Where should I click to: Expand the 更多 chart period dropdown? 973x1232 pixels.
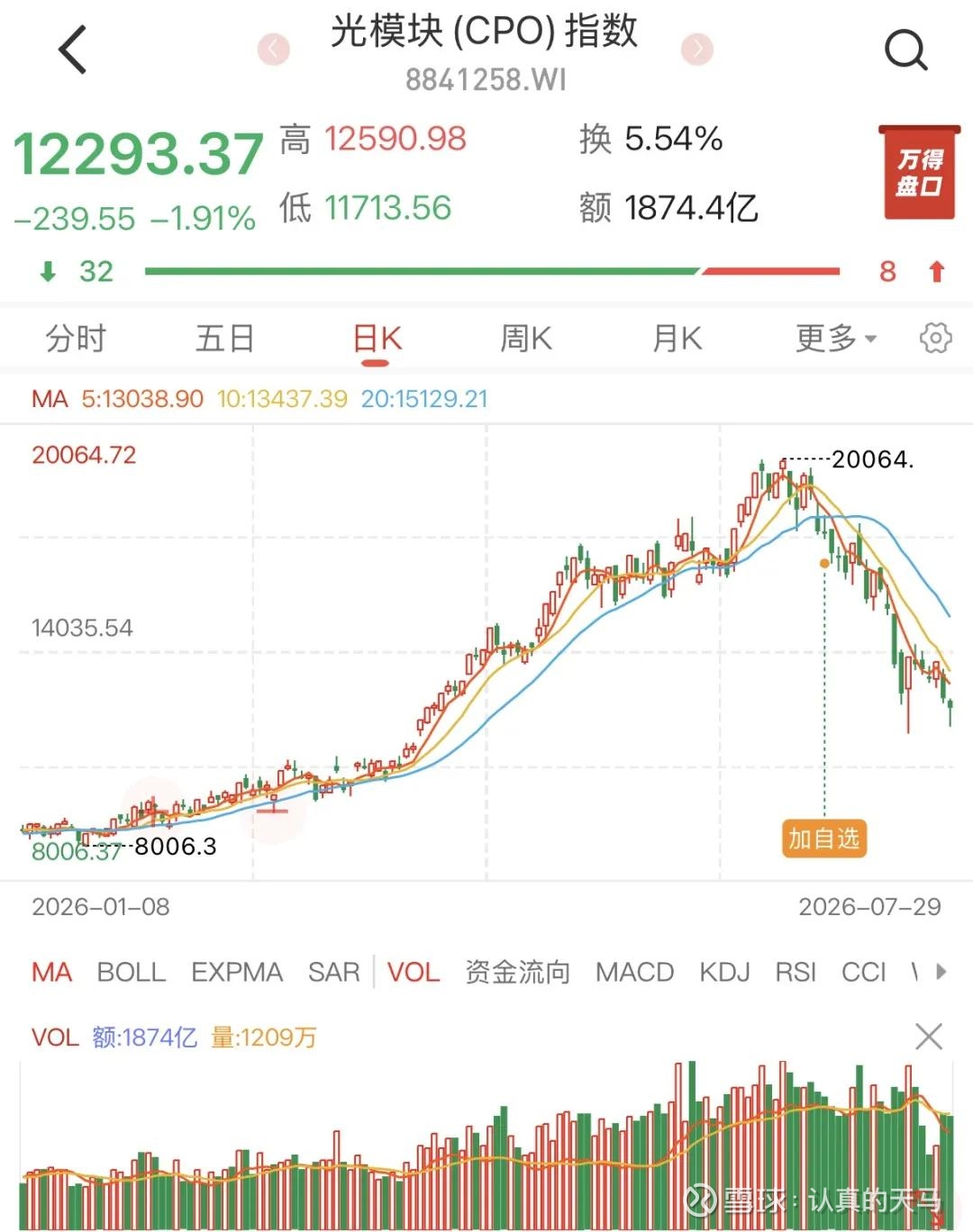coord(836,339)
